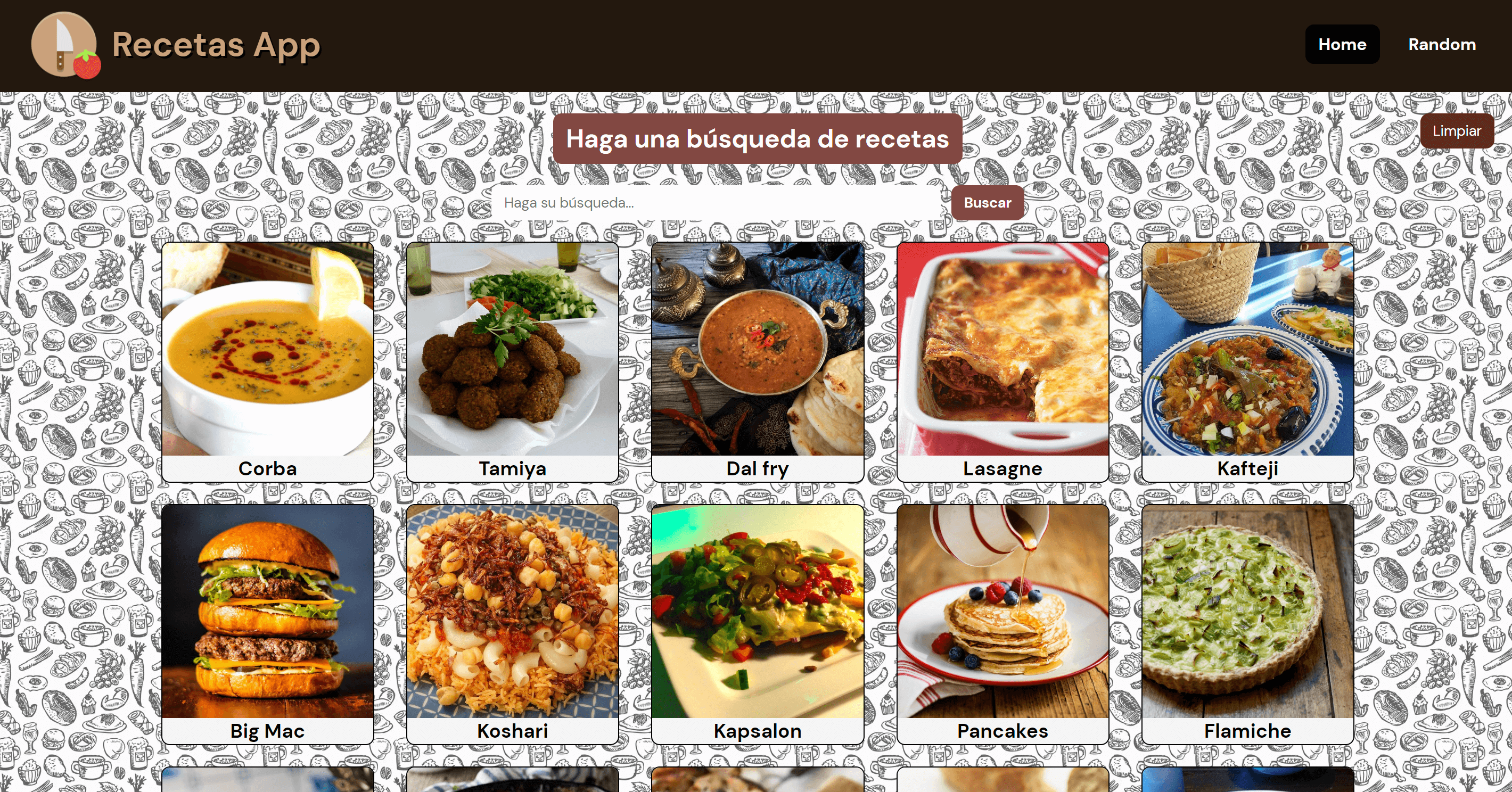Open the Tamiya recipe card
The width and height of the screenshot is (1512, 792).
click(x=512, y=361)
